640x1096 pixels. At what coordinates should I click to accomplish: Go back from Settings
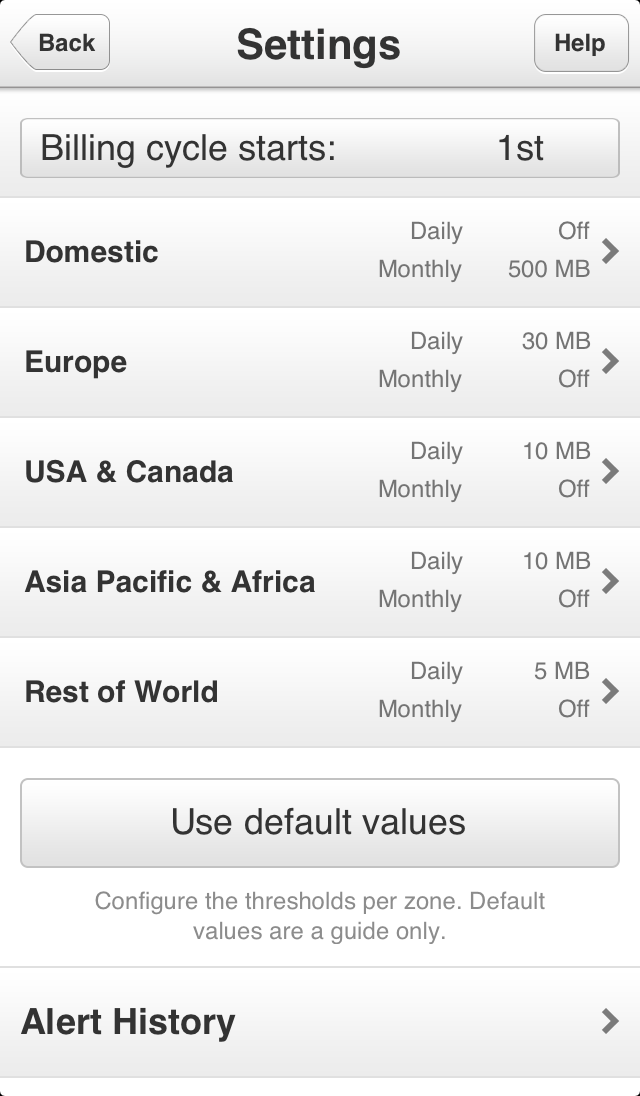(x=61, y=43)
